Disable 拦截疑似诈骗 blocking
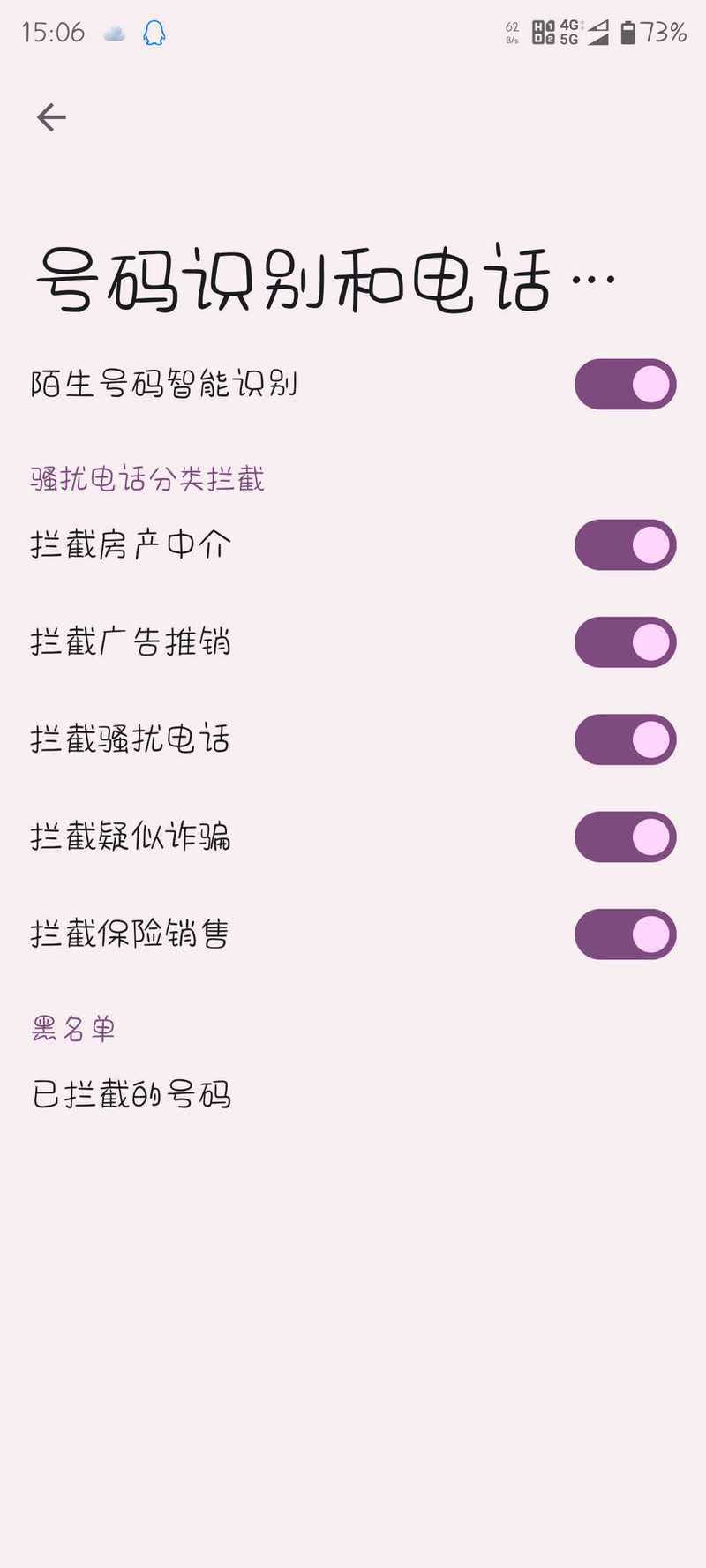The image size is (706, 1568). pos(625,837)
